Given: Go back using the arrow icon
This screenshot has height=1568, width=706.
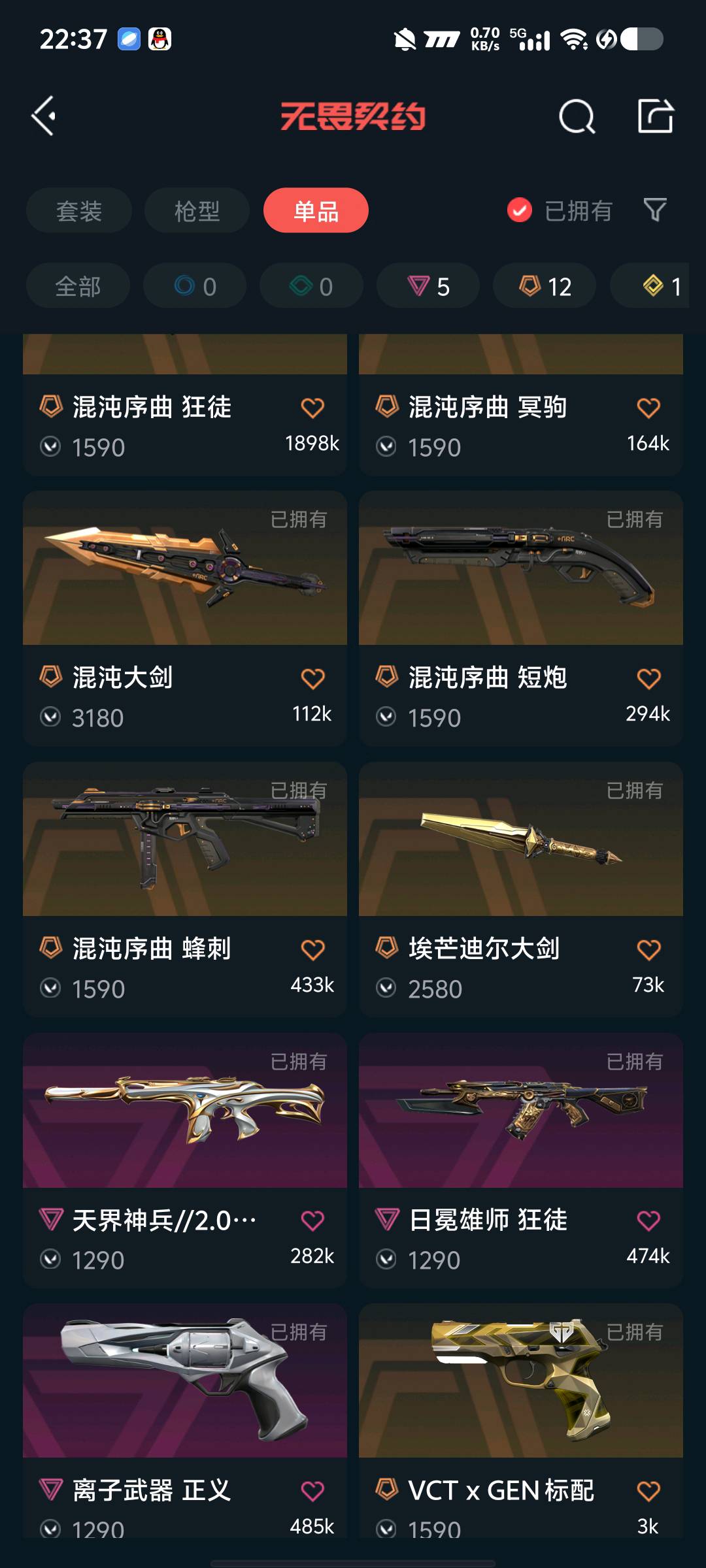Looking at the screenshot, I should tap(44, 116).
